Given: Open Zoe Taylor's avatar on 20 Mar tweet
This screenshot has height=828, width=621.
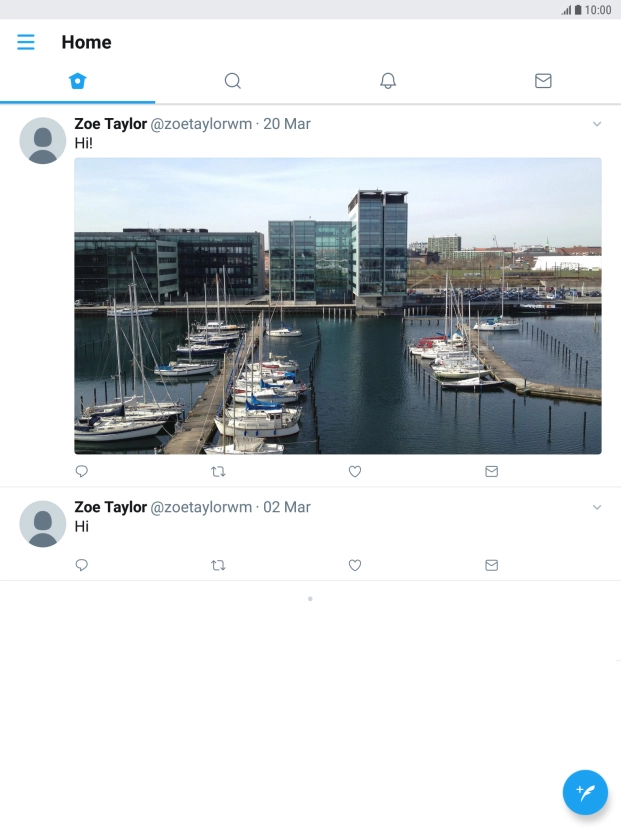Looking at the screenshot, I should click(x=43, y=140).
